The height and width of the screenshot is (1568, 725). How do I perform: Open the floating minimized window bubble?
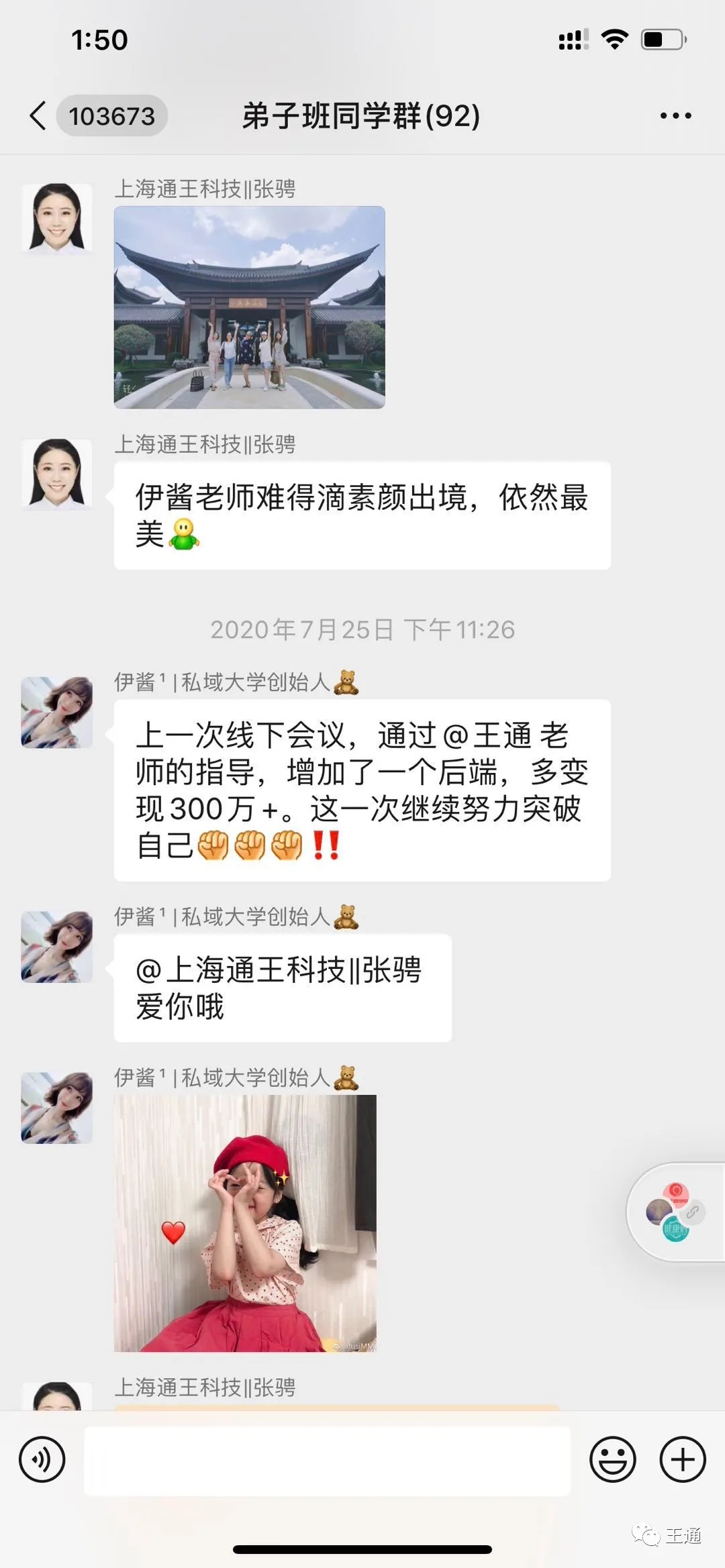click(x=676, y=1212)
